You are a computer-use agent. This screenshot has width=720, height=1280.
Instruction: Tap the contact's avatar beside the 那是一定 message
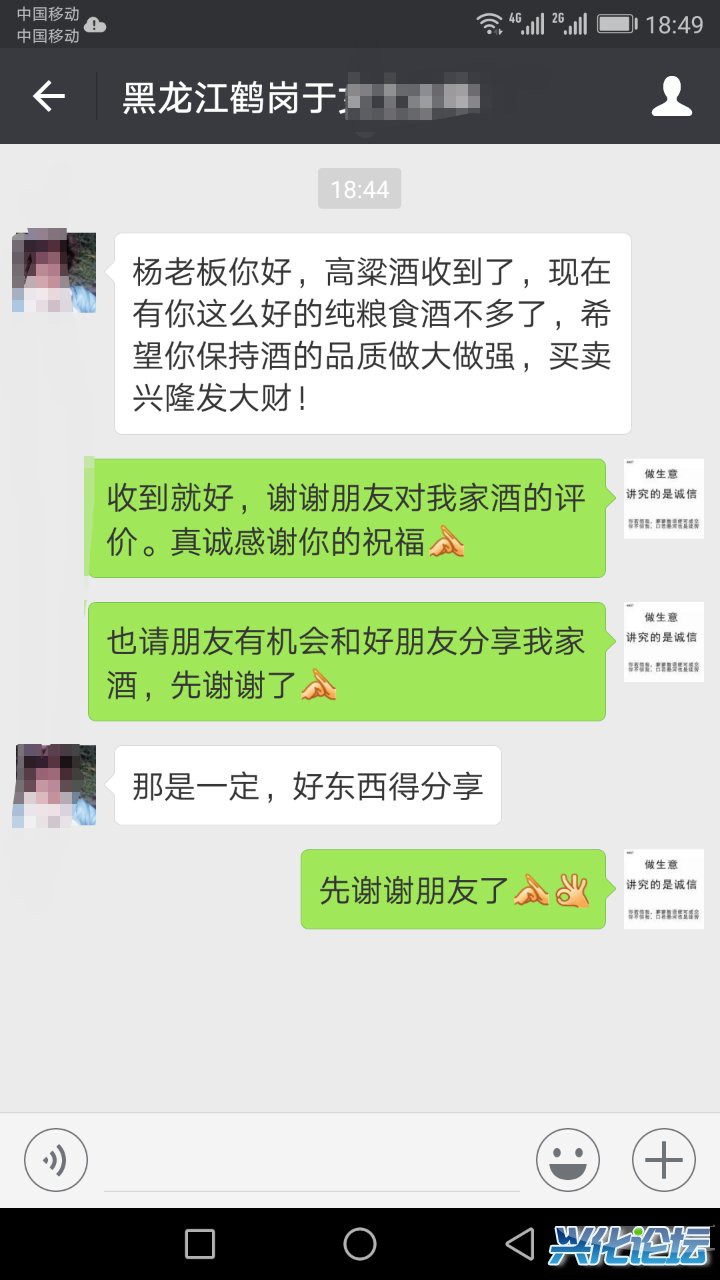click(x=54, y=785)
